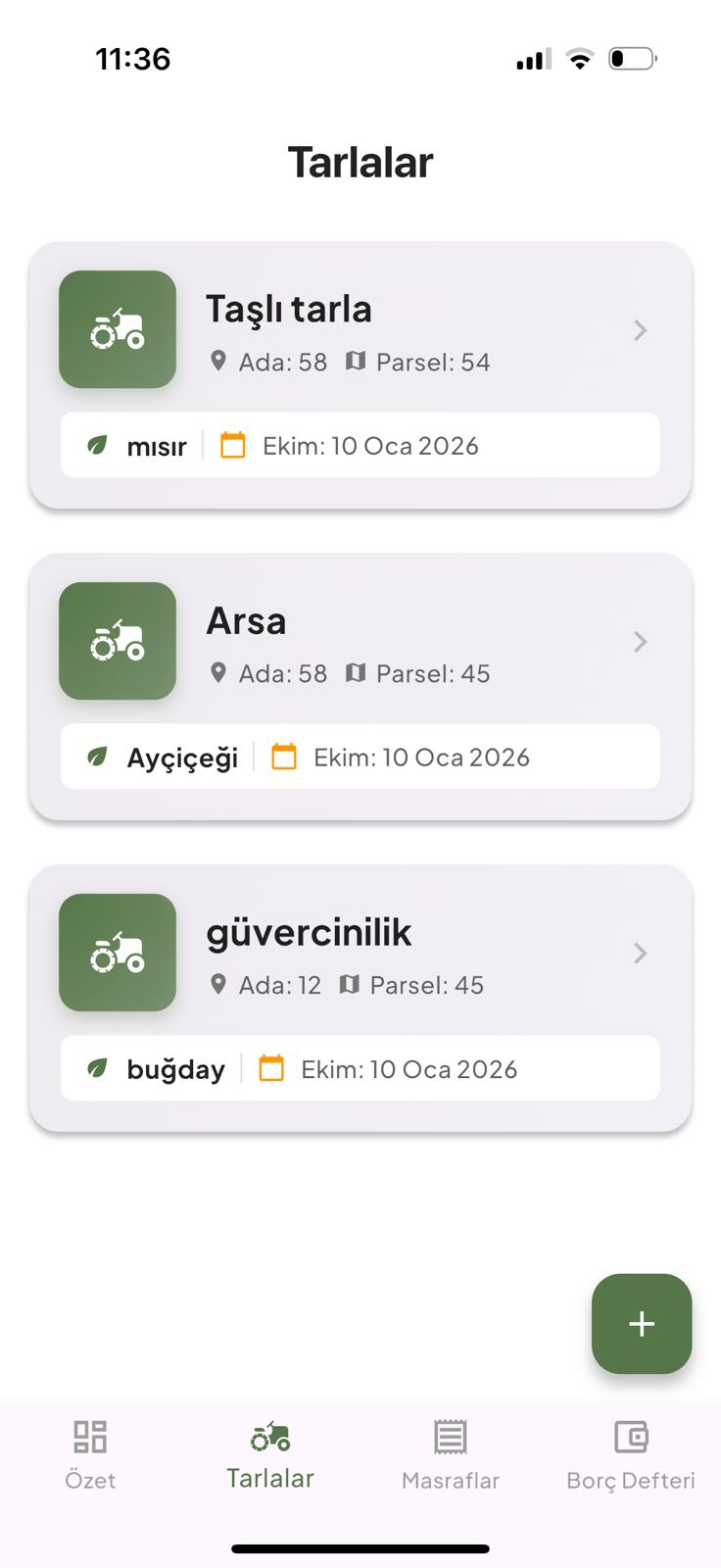
Task: Click the leaf icon next to Ayçiçeği
Action: [97, 757]
